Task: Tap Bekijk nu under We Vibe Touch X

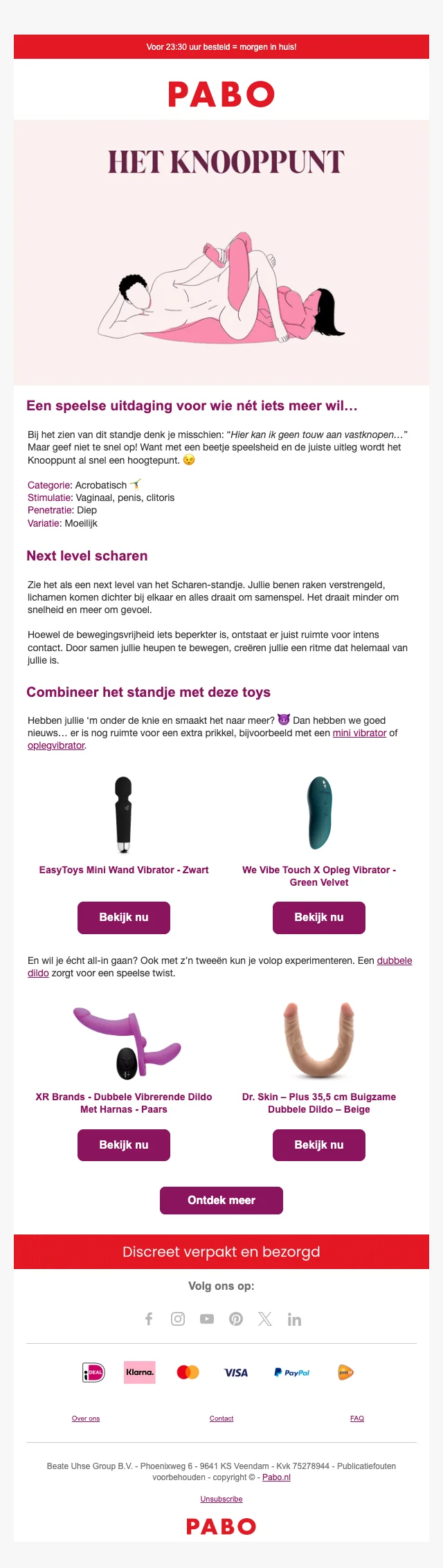Action: 319,918
